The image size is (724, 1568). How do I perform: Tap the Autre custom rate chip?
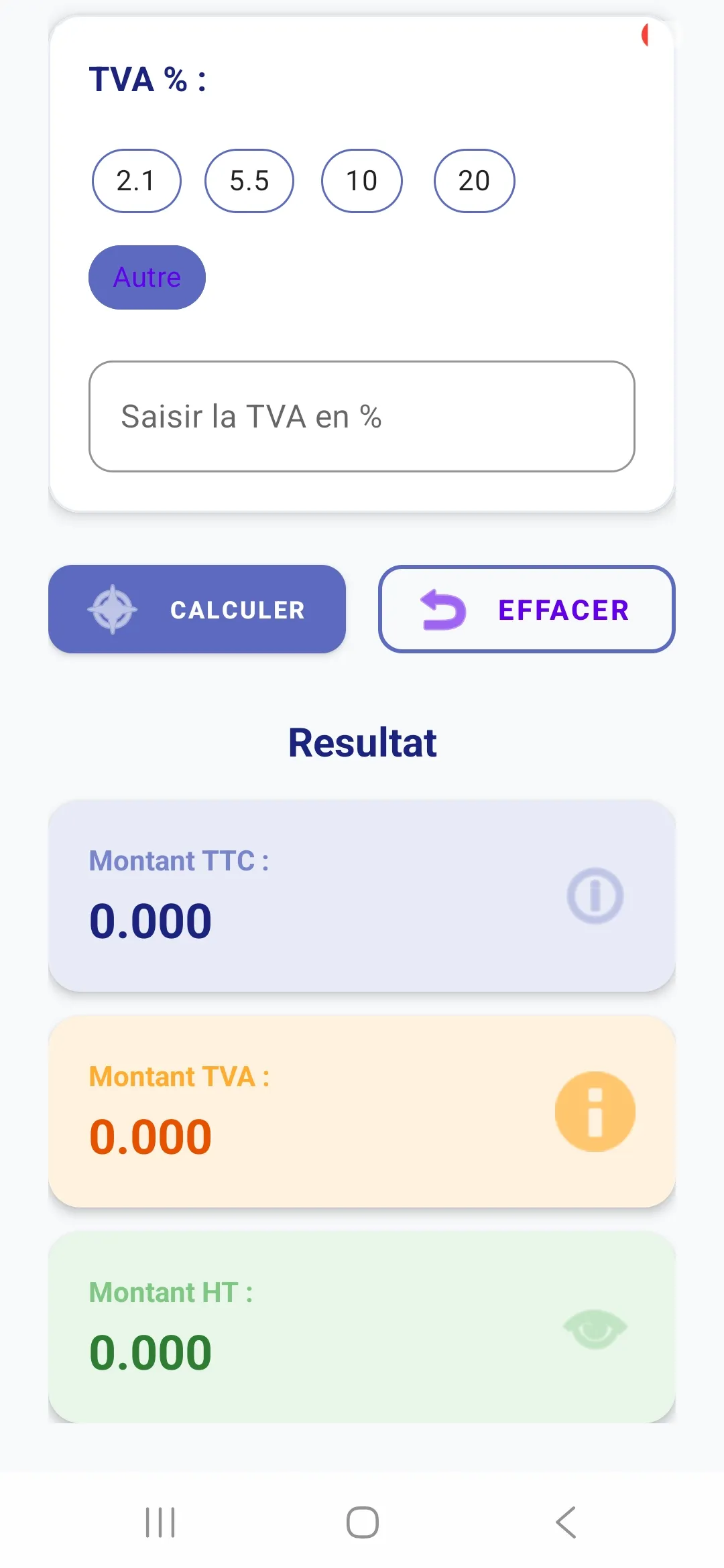point(147,277)
